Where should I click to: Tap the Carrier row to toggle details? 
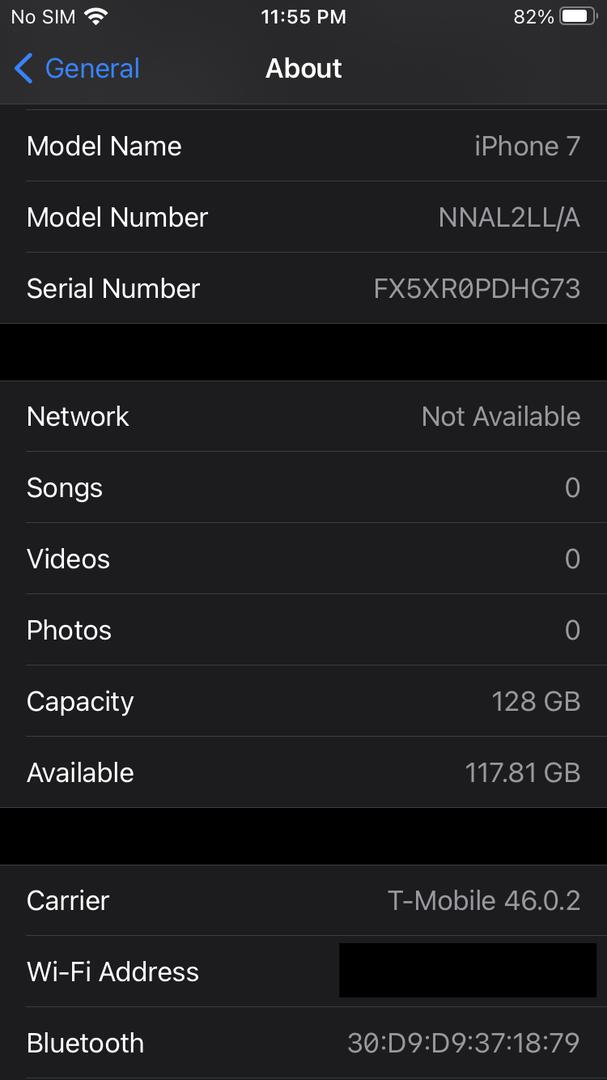pyautogui.click(x=303, y=900)
